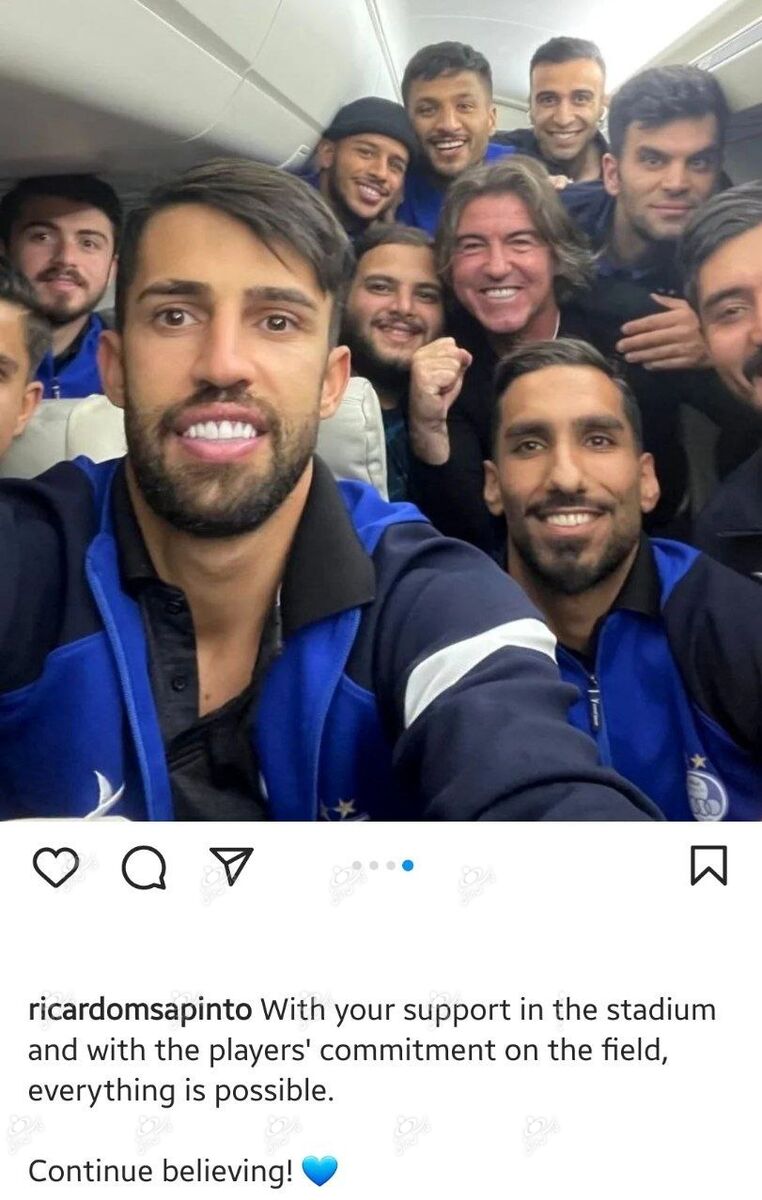Share the post via the paper plane icon

coord(231,866)
